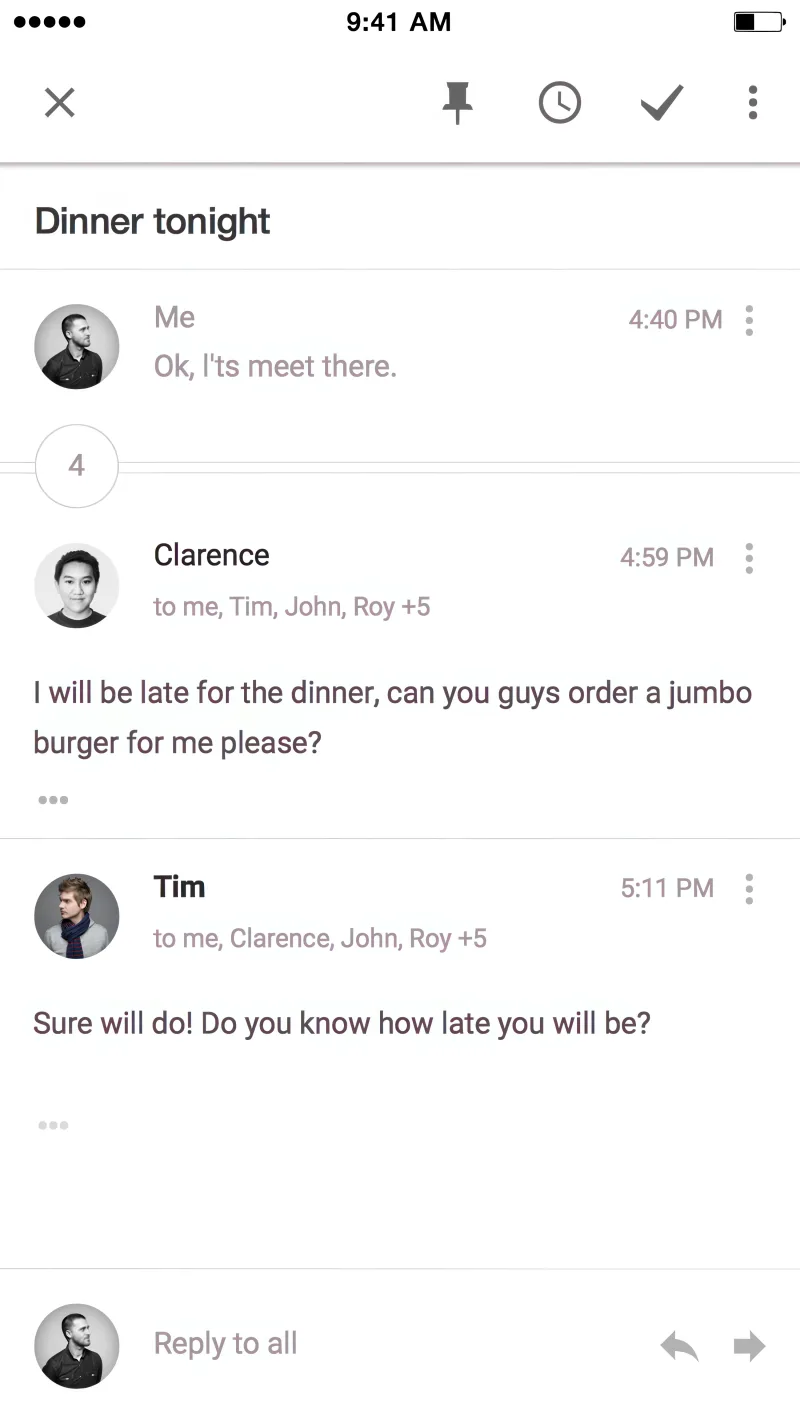Open reply options for Tim's message
This screenshot has height=1423, width=800.
click(x=749, y=889)
